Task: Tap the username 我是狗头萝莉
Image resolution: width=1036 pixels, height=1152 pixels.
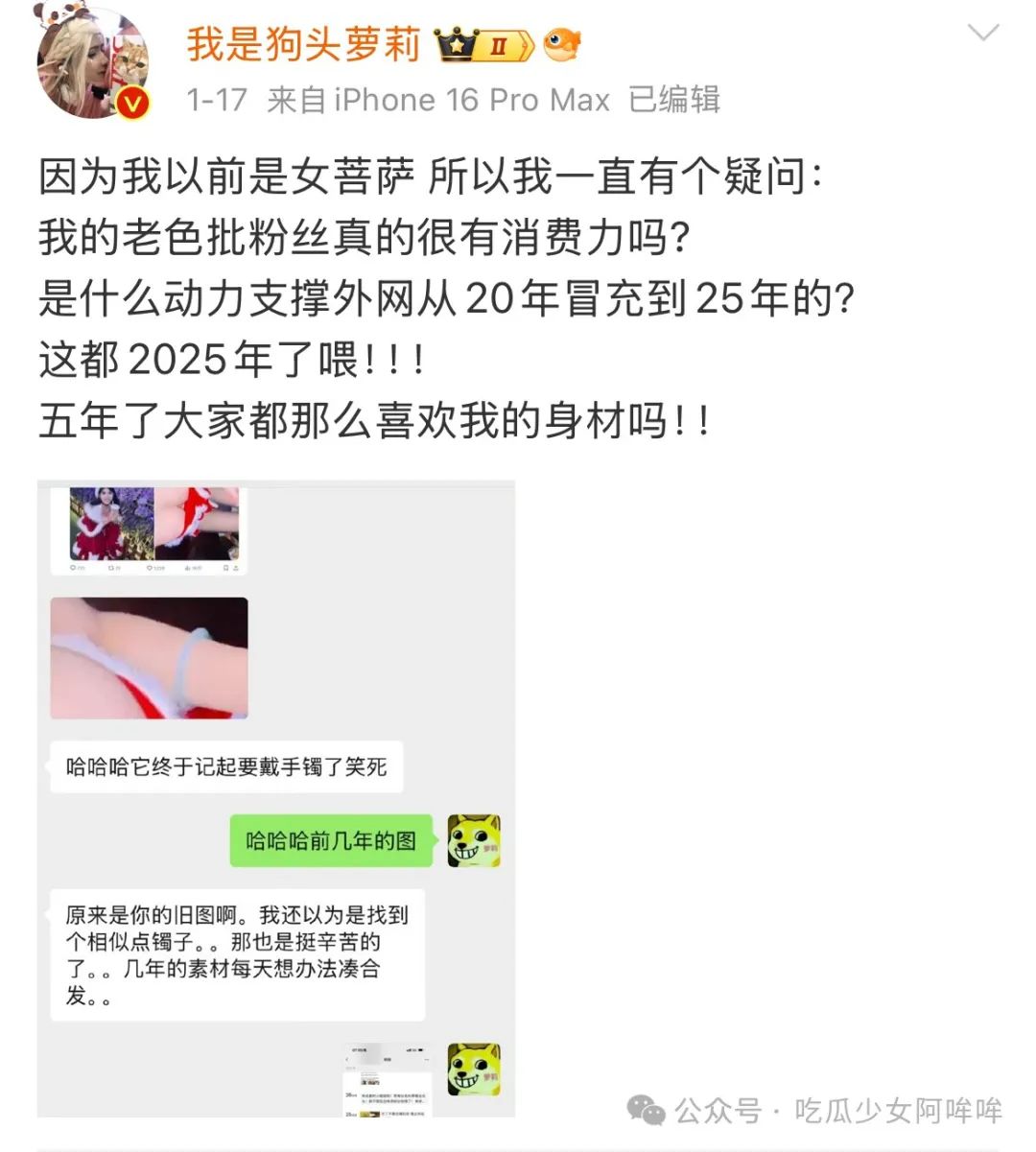Action: click(303, 45)
